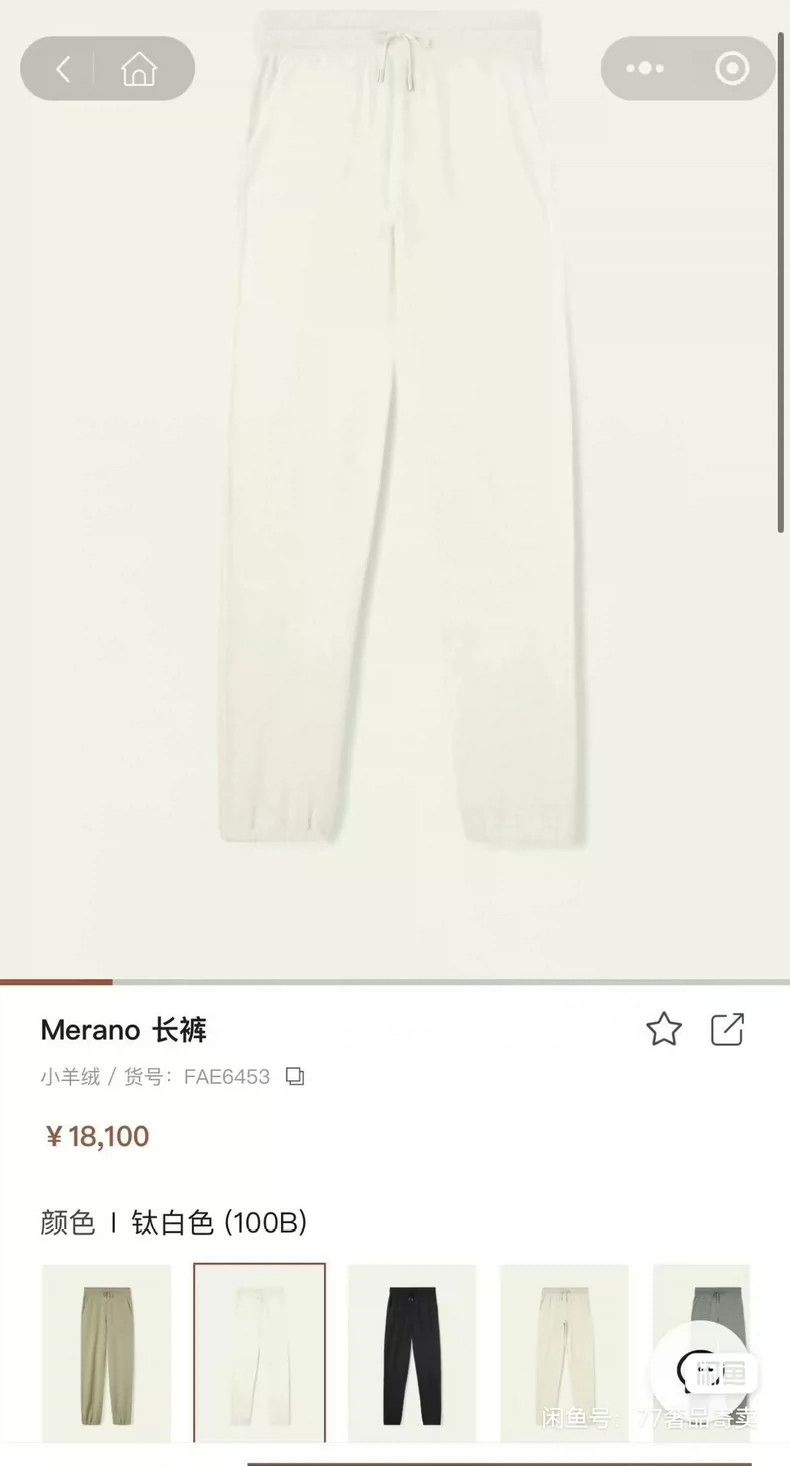
Task: Select the beige color swatch
Action: [x=564, y=1353]
